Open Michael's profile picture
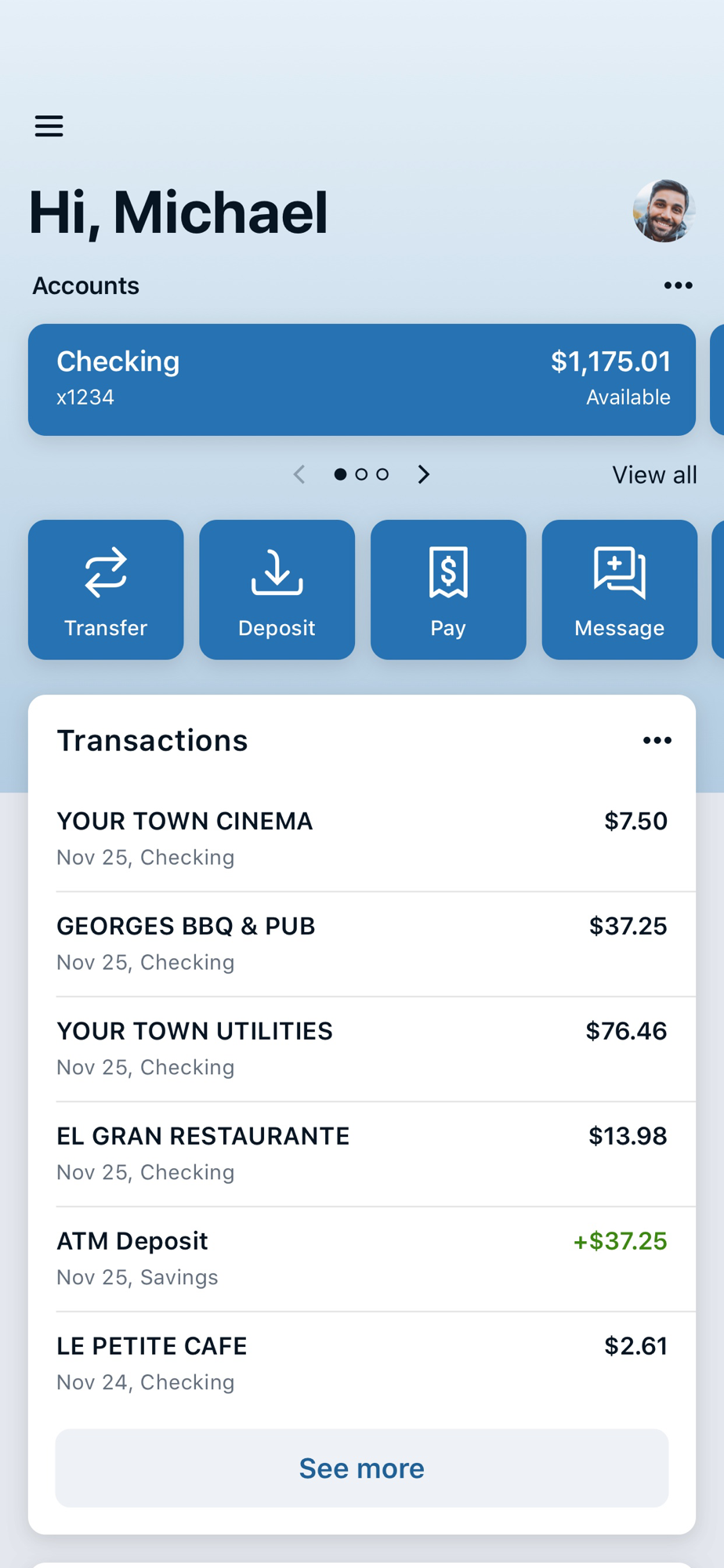724x1568 pixels. 664,211
